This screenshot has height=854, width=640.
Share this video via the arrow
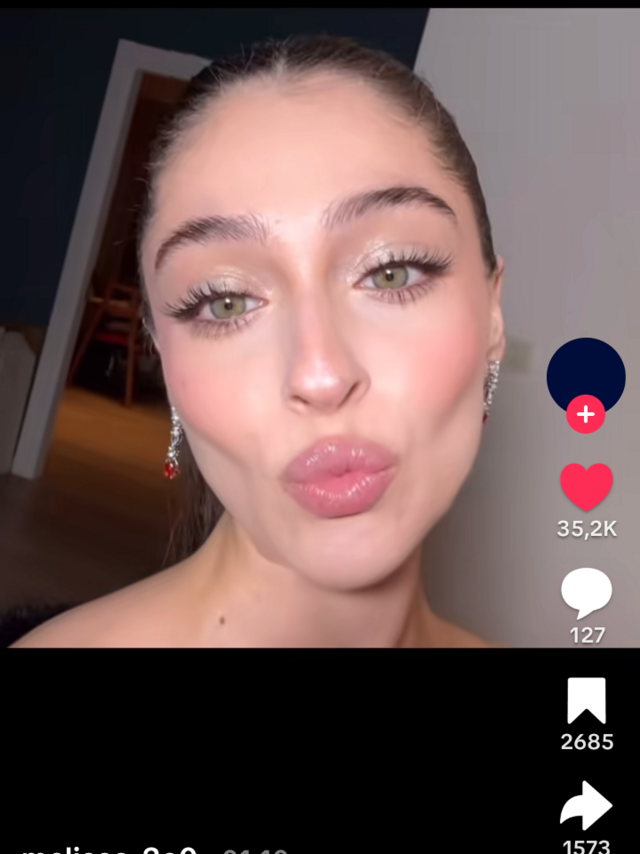coord(586,806)
